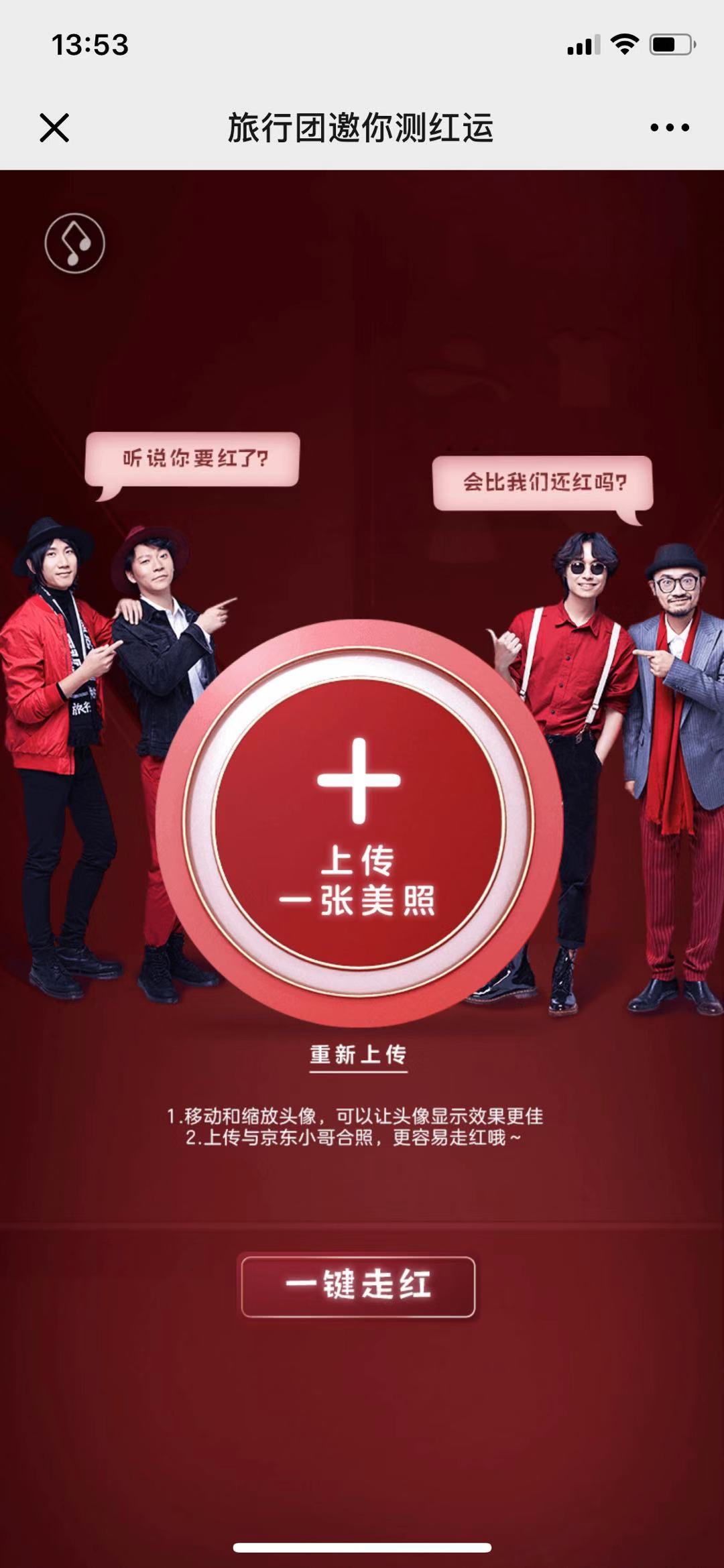Close the WeChat web page
This screenshot has height=1568, width=724.
54,127
